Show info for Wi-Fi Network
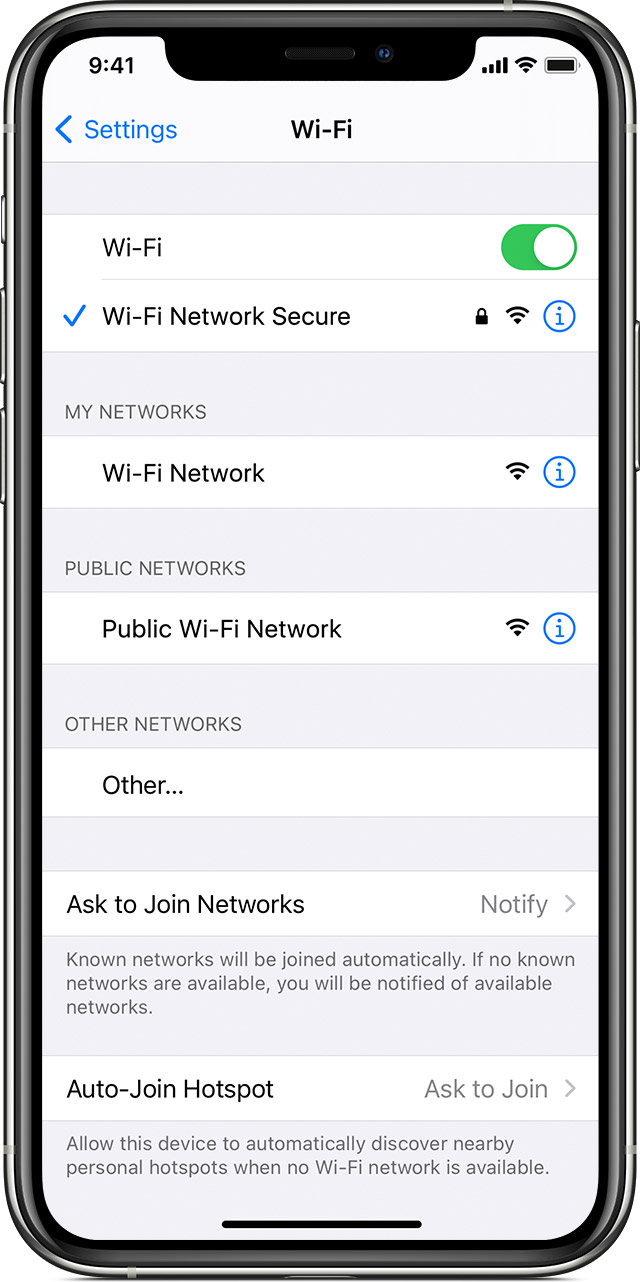 (559, 472)
